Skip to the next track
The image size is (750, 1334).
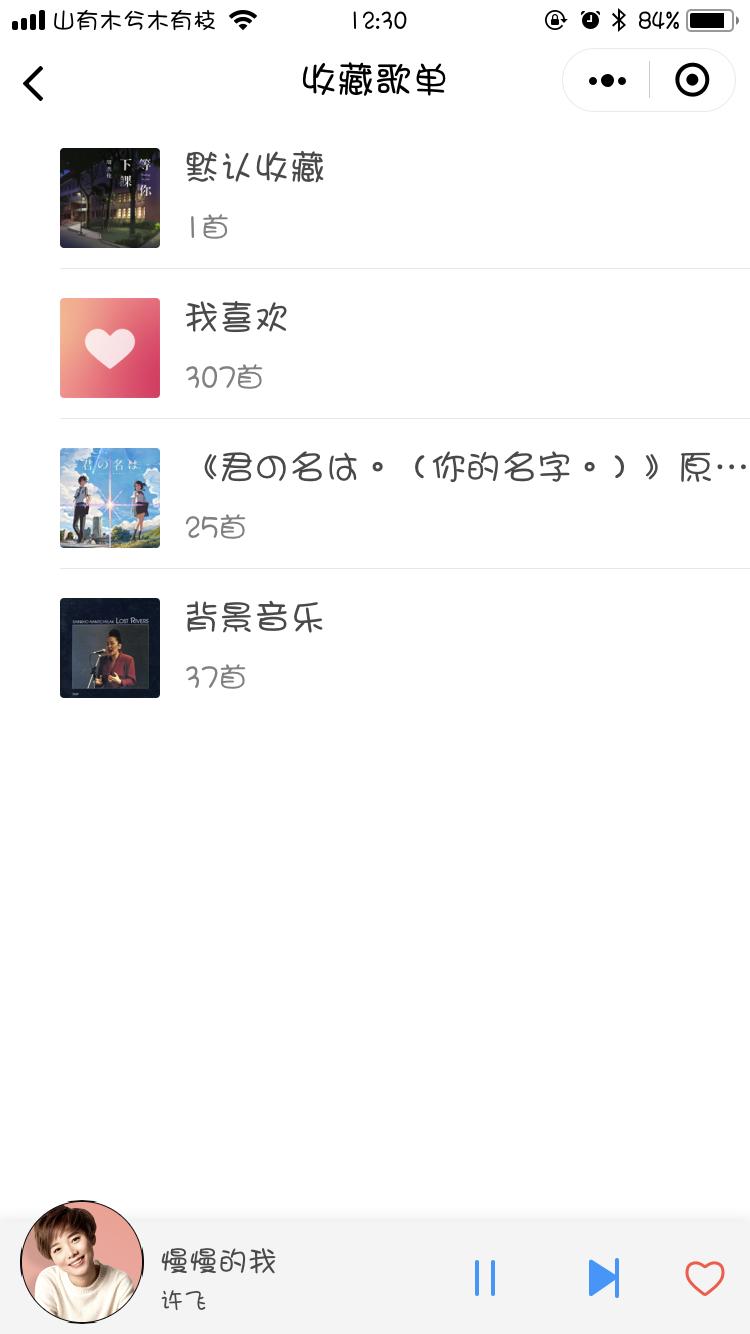coord(604,1277)
